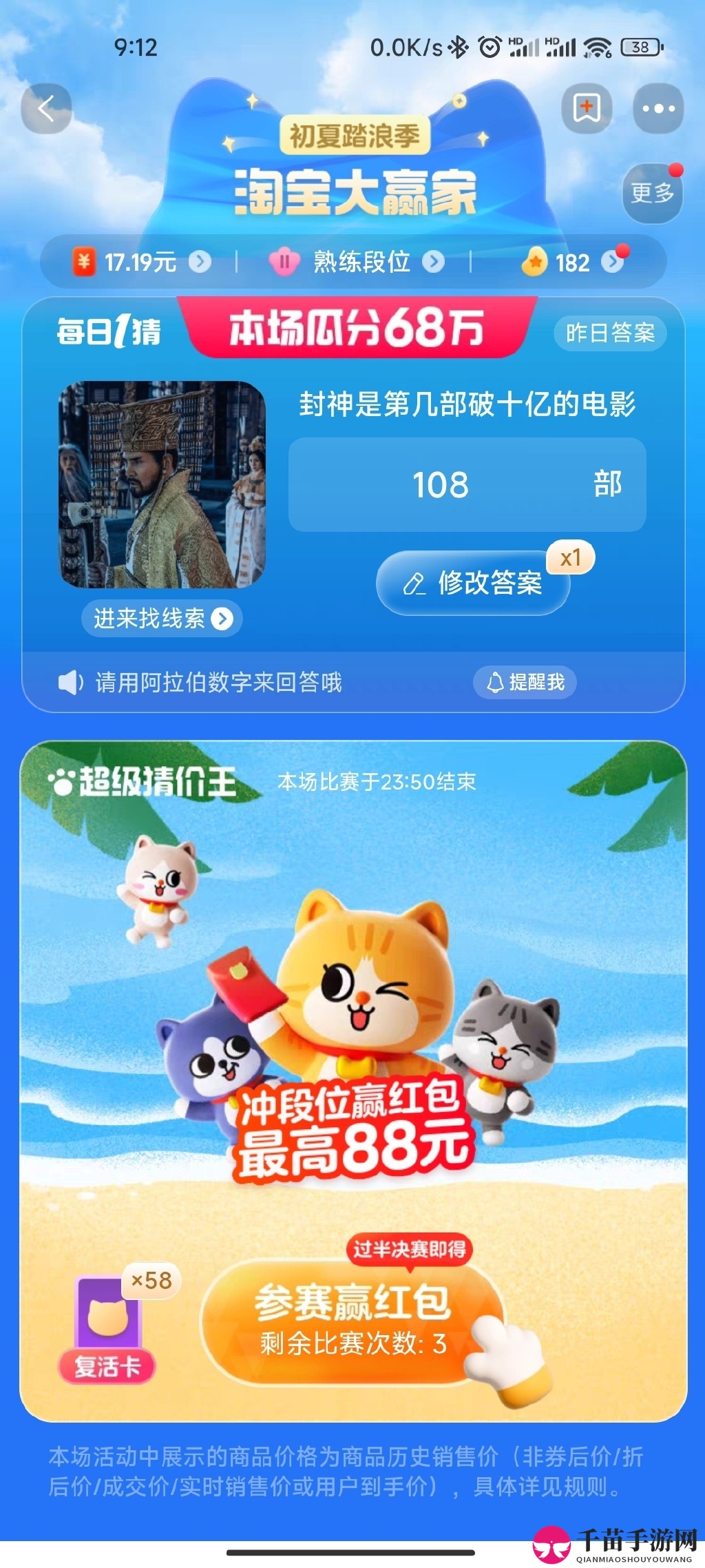Tap 修改答案 to edit the answer
705x1568 pixels.
(474, 583)
